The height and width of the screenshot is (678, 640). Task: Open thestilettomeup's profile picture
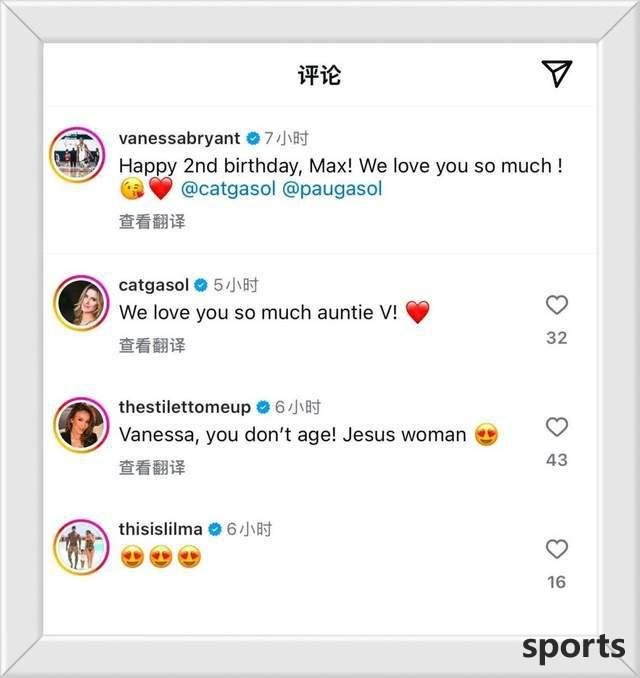pyautogui.click(x=80, y=425)
